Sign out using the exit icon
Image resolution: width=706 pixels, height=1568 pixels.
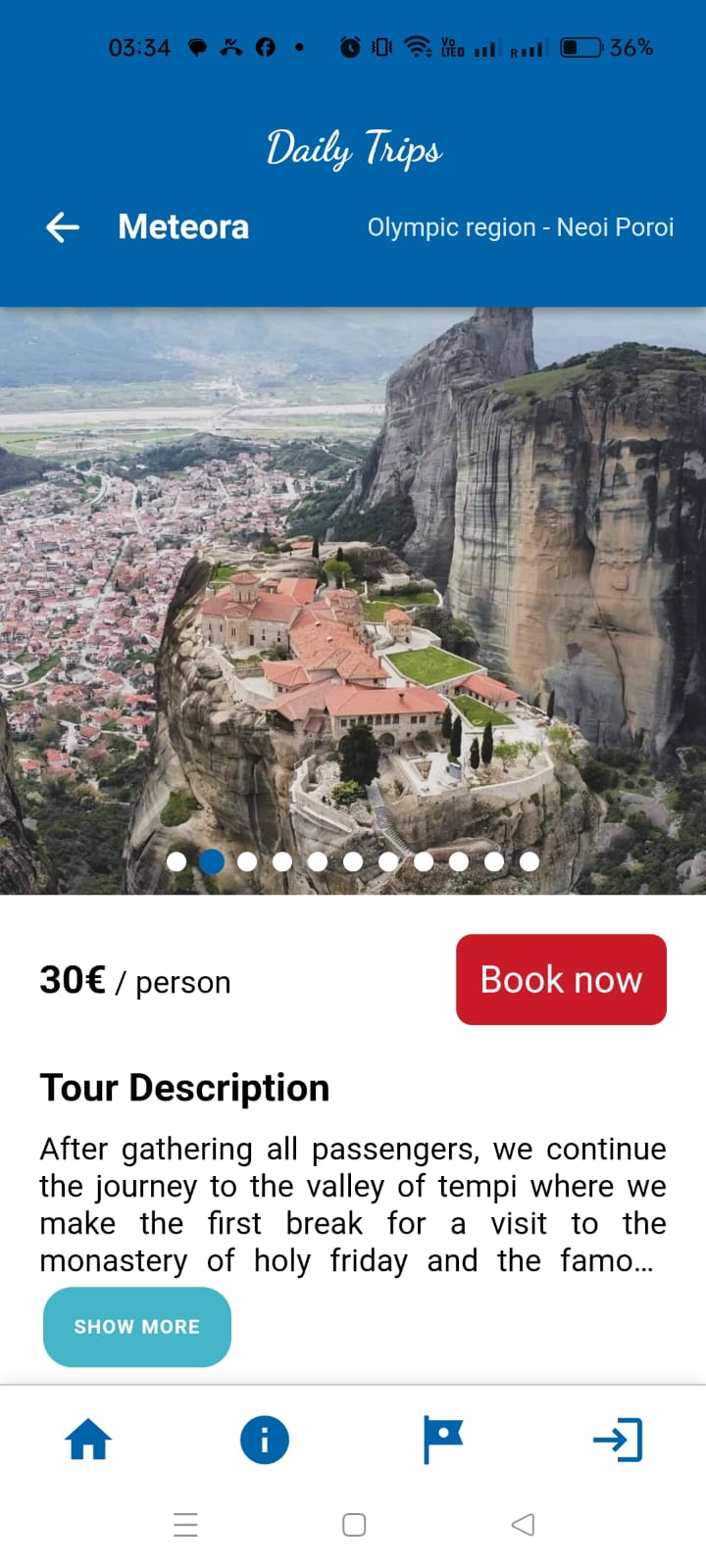617,1440
